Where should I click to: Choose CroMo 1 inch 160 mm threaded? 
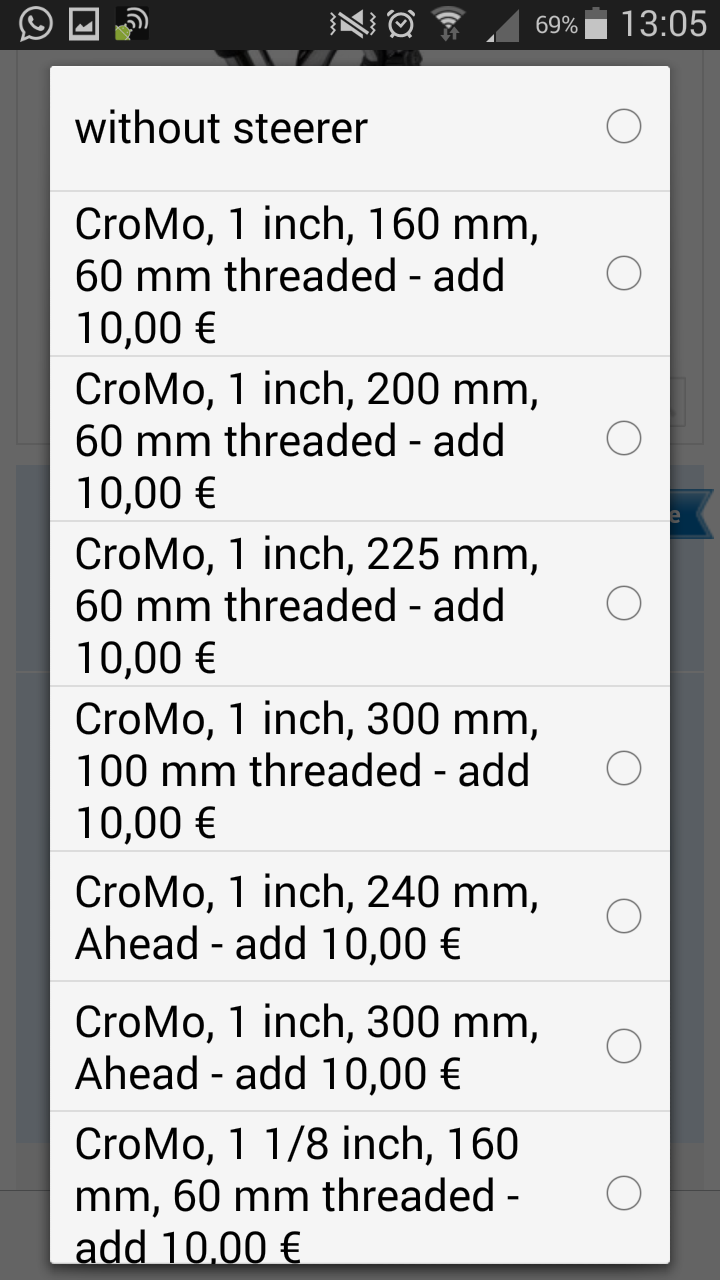coord(360,273)
